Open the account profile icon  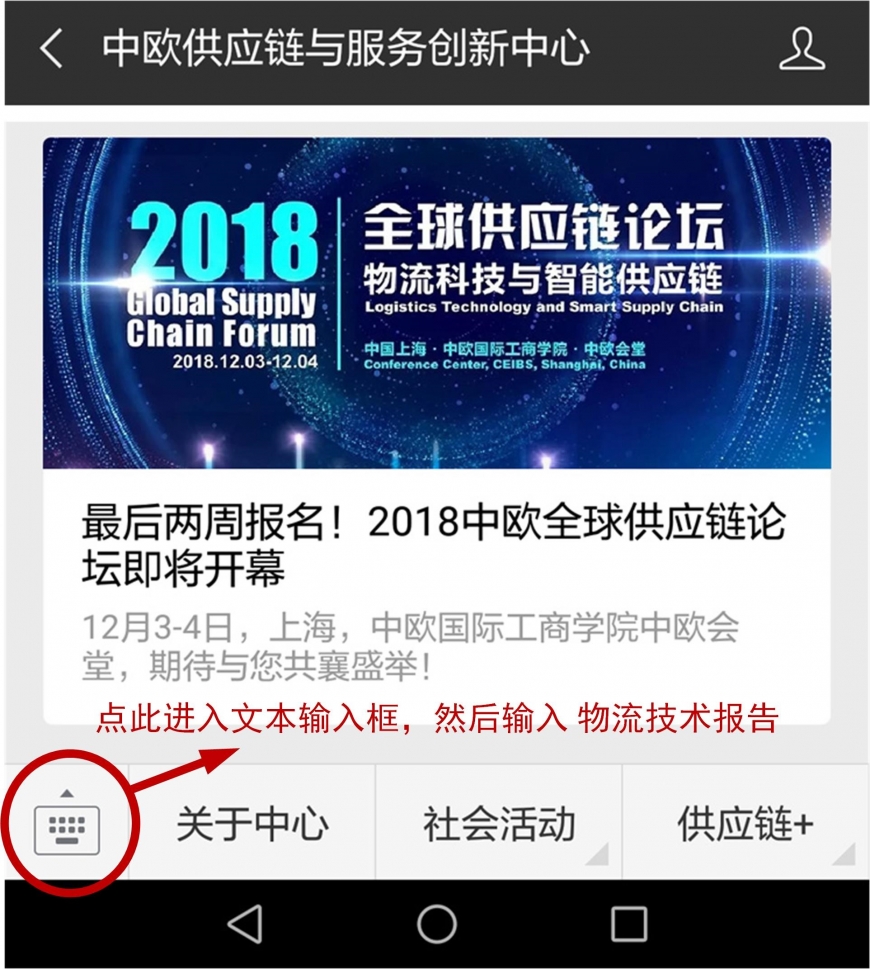click(x=801, y=50)
